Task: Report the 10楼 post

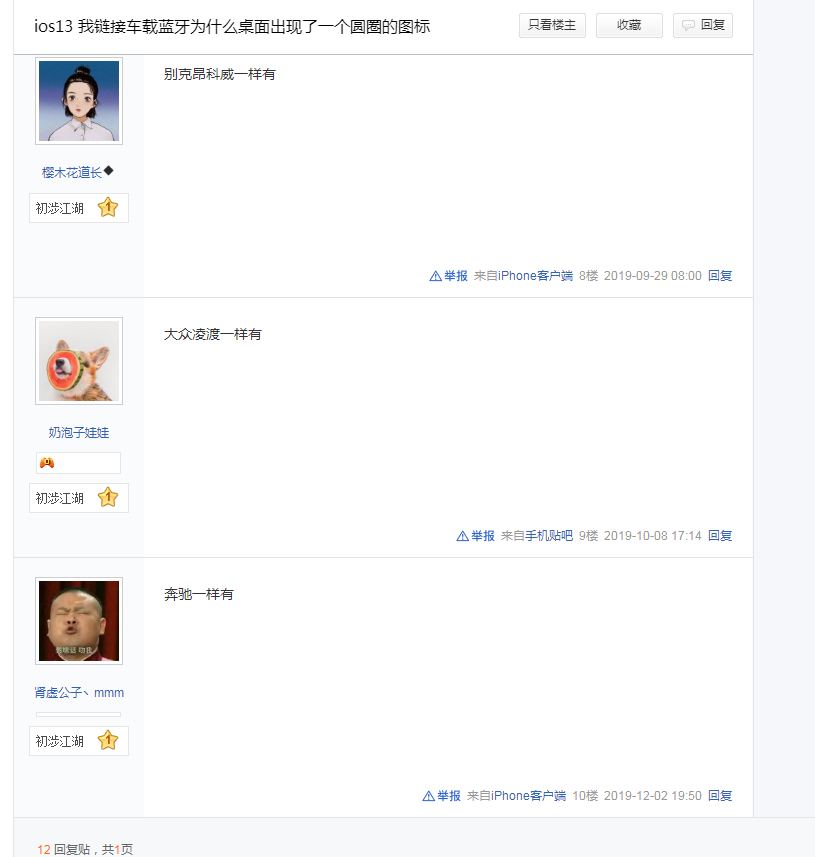Action: (442, 796)
